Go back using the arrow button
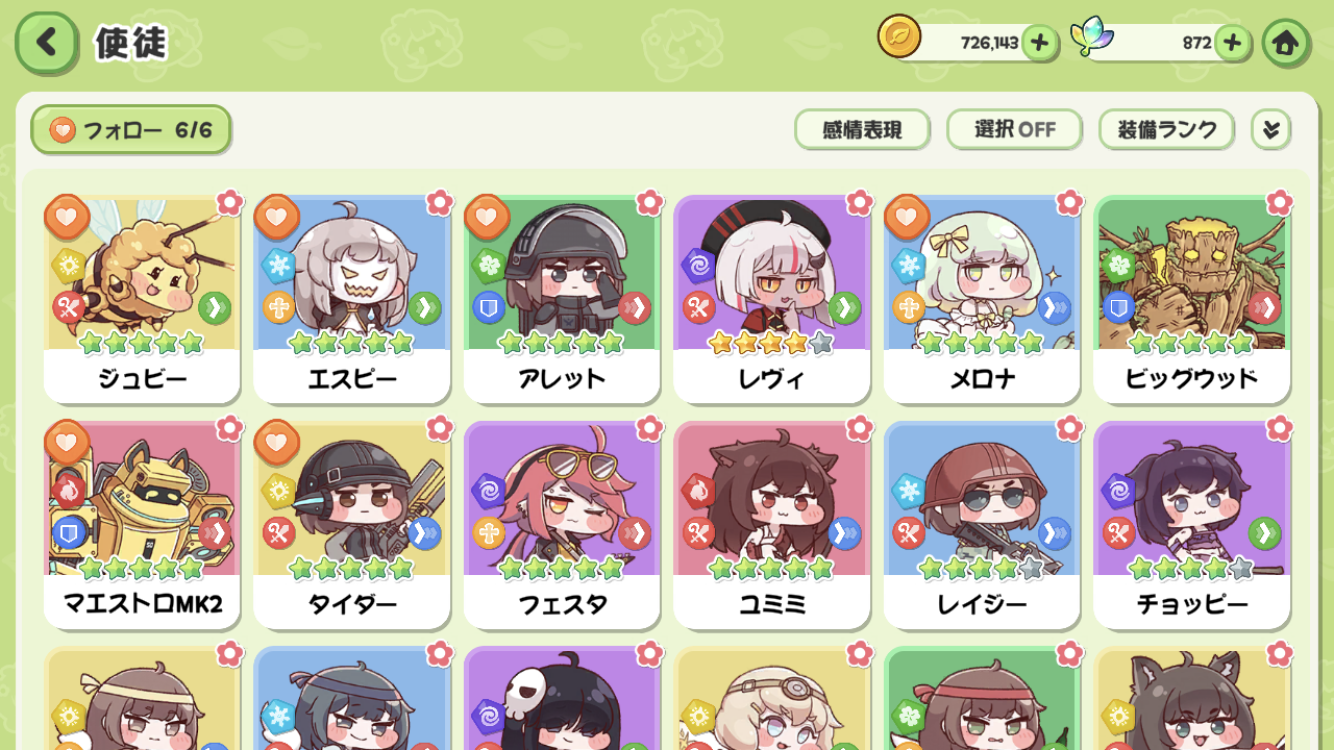The width and height of the screenshot is (1334, 750). 46,43
